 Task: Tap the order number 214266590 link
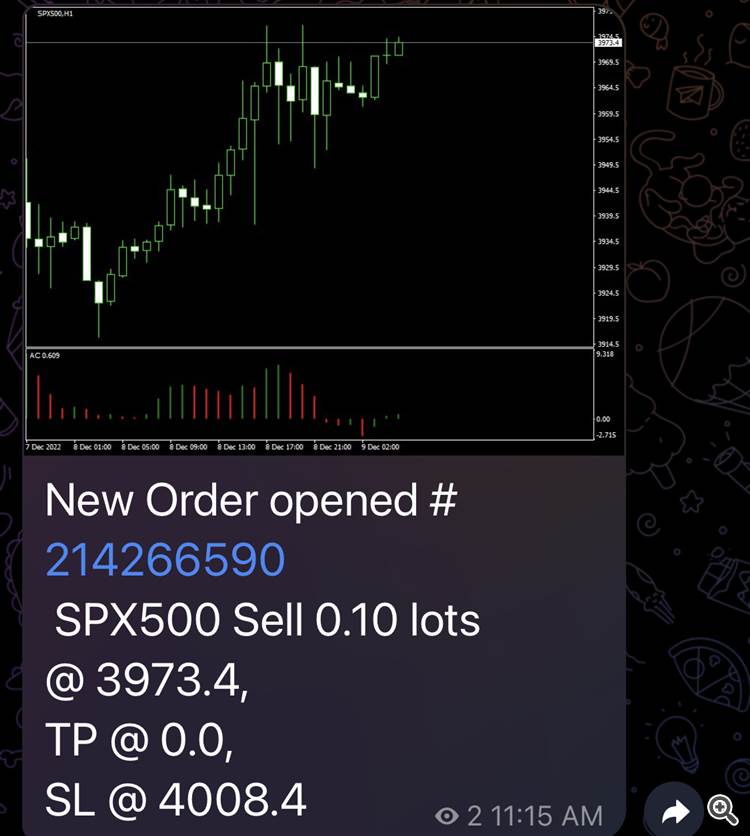point(165,561)
